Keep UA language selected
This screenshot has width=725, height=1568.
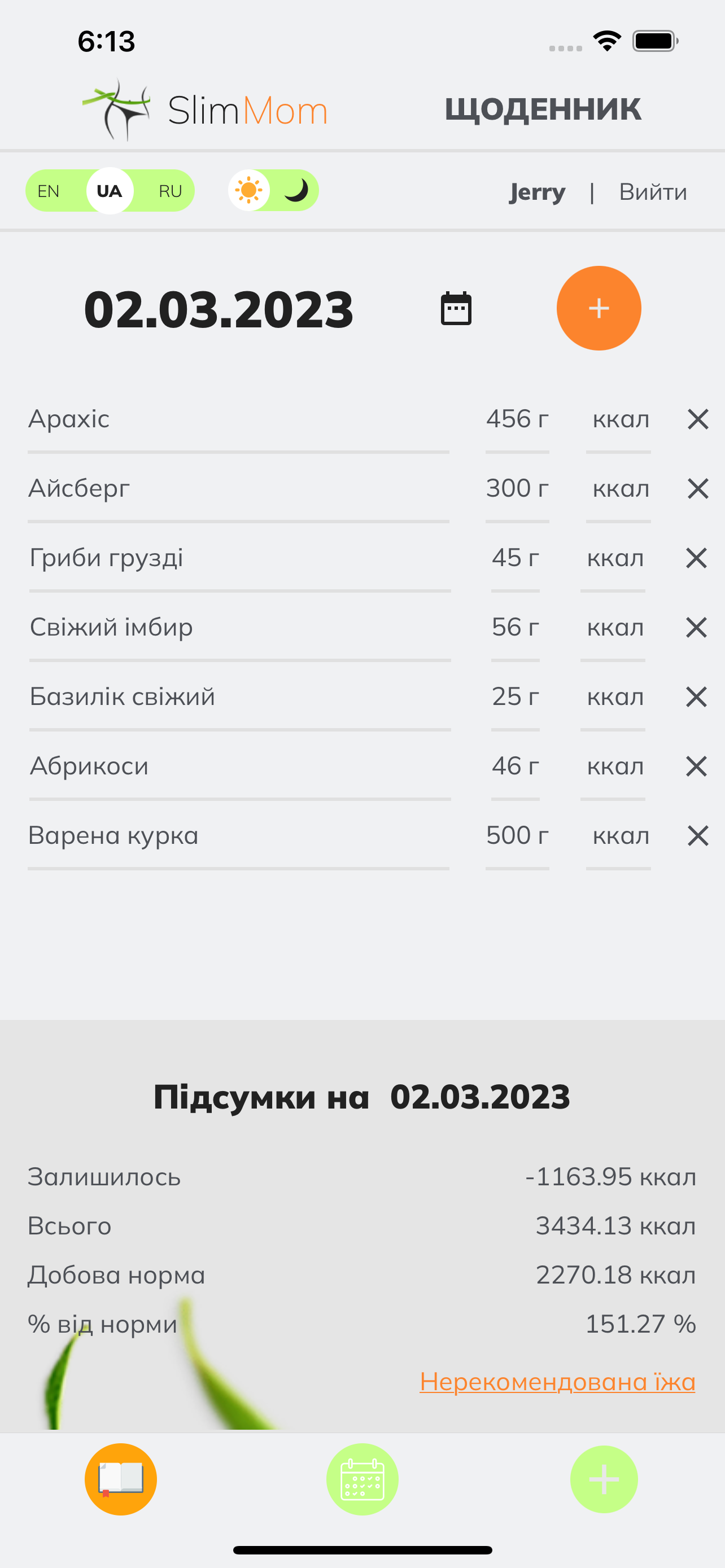tap(110, 191)
